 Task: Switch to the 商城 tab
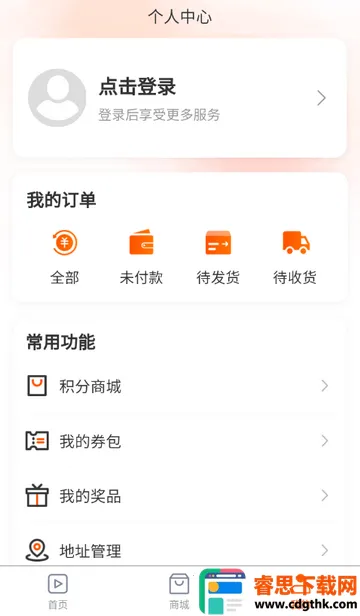[179, 591]
